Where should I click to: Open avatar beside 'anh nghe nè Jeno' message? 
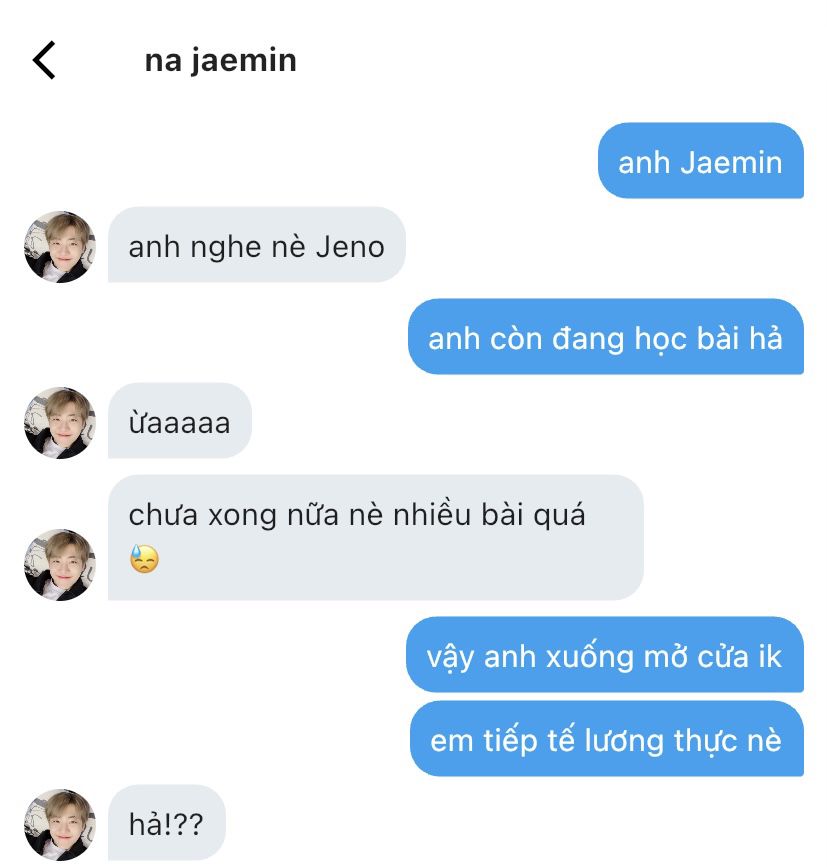coord(60,247)
